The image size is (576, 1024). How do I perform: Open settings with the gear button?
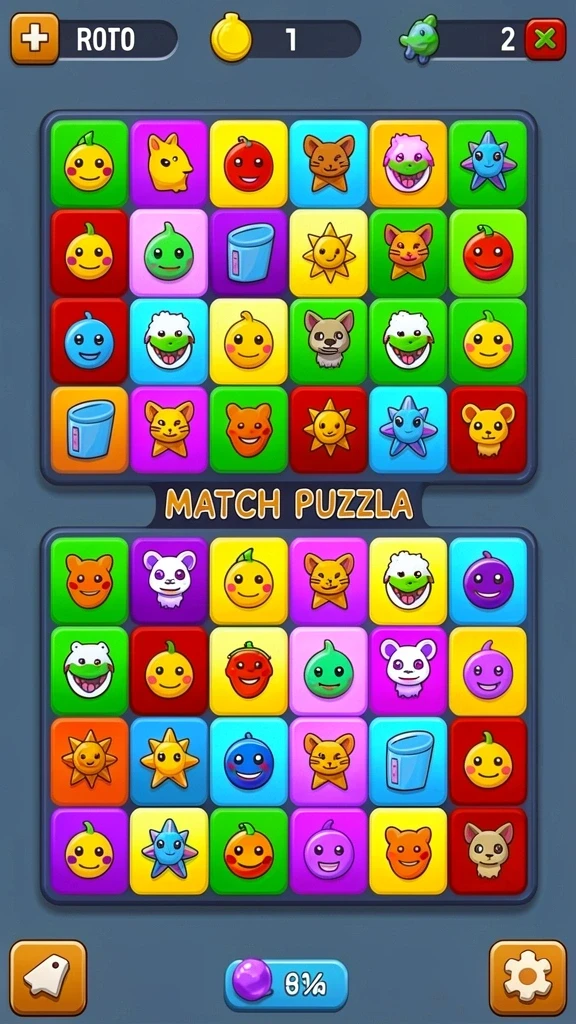click(x=528, y=979)
